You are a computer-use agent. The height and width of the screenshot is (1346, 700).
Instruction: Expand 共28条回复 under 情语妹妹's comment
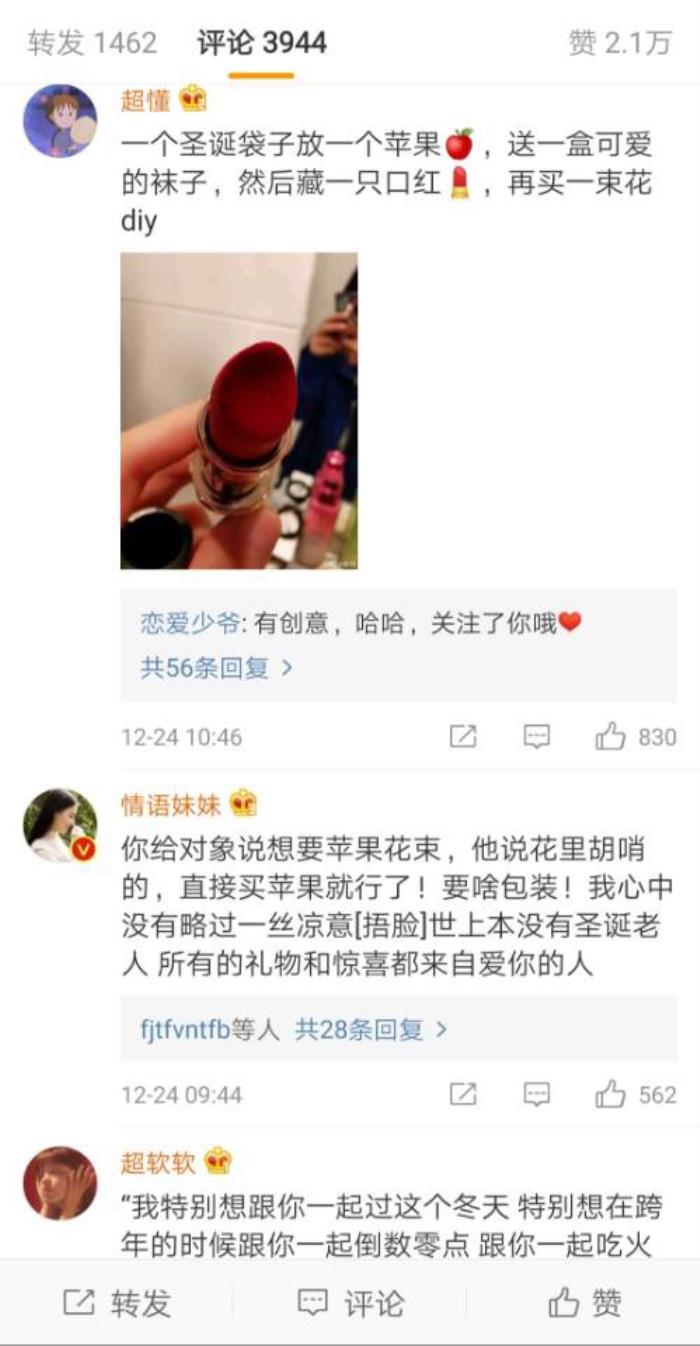click(x=370, y=1029)
